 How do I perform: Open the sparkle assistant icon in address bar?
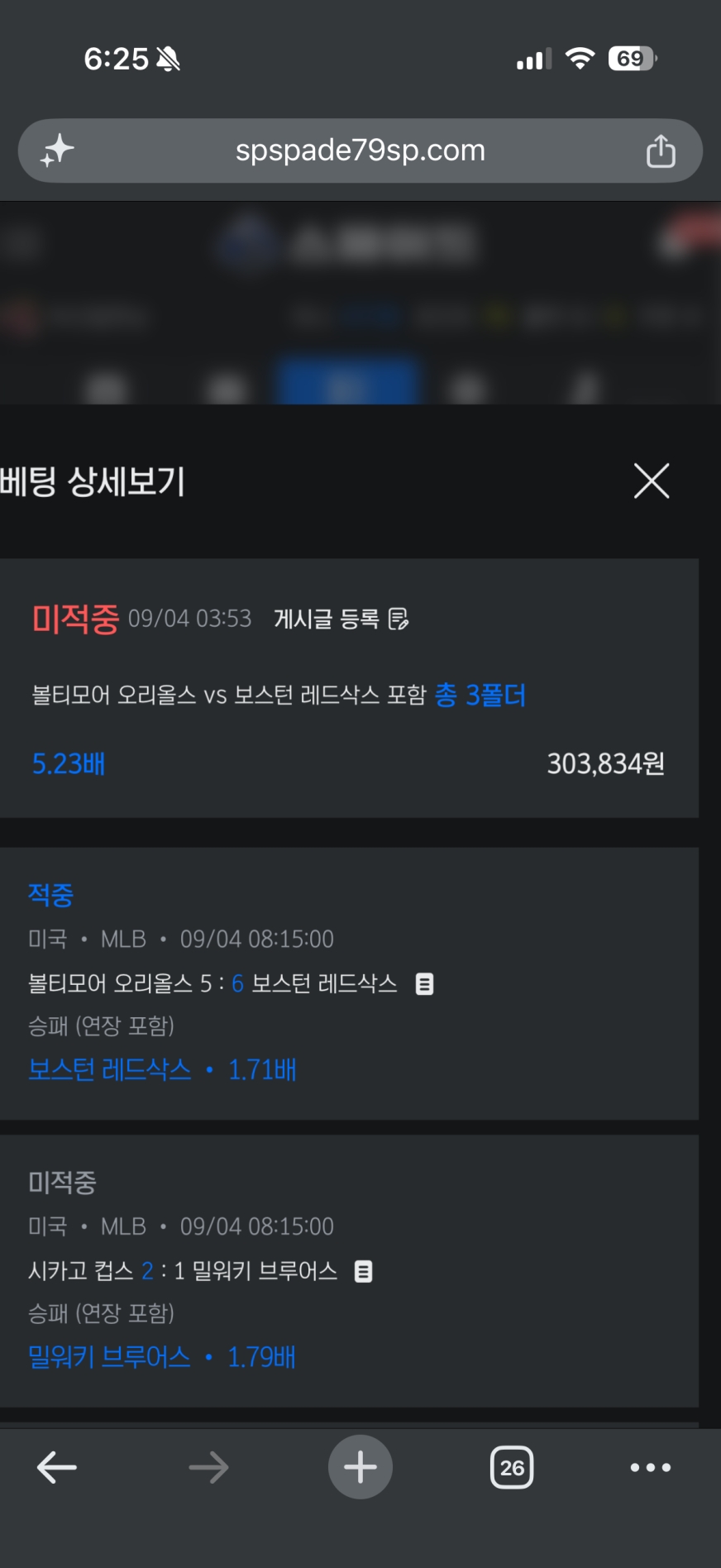(57, 151)
